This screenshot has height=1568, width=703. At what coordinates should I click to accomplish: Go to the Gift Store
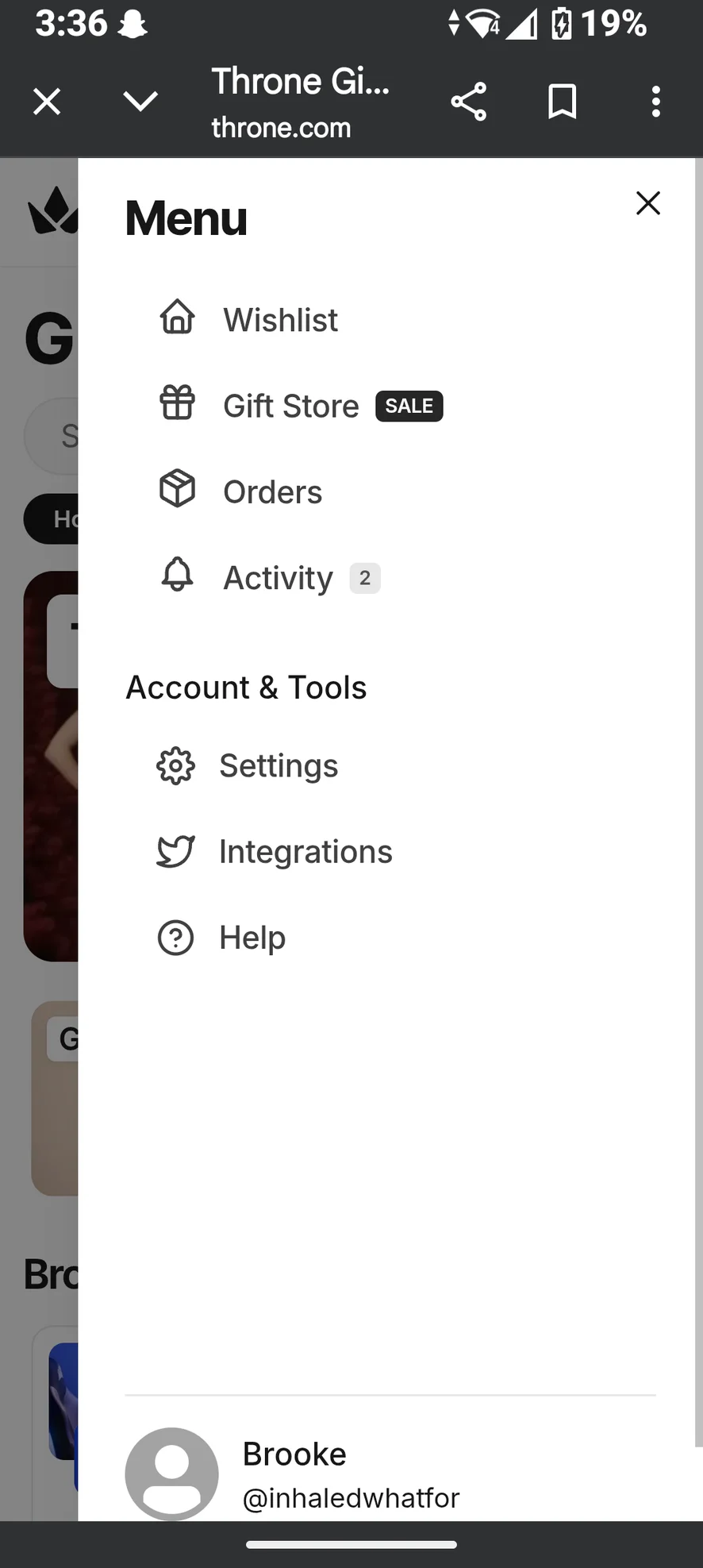pos(290,406)
